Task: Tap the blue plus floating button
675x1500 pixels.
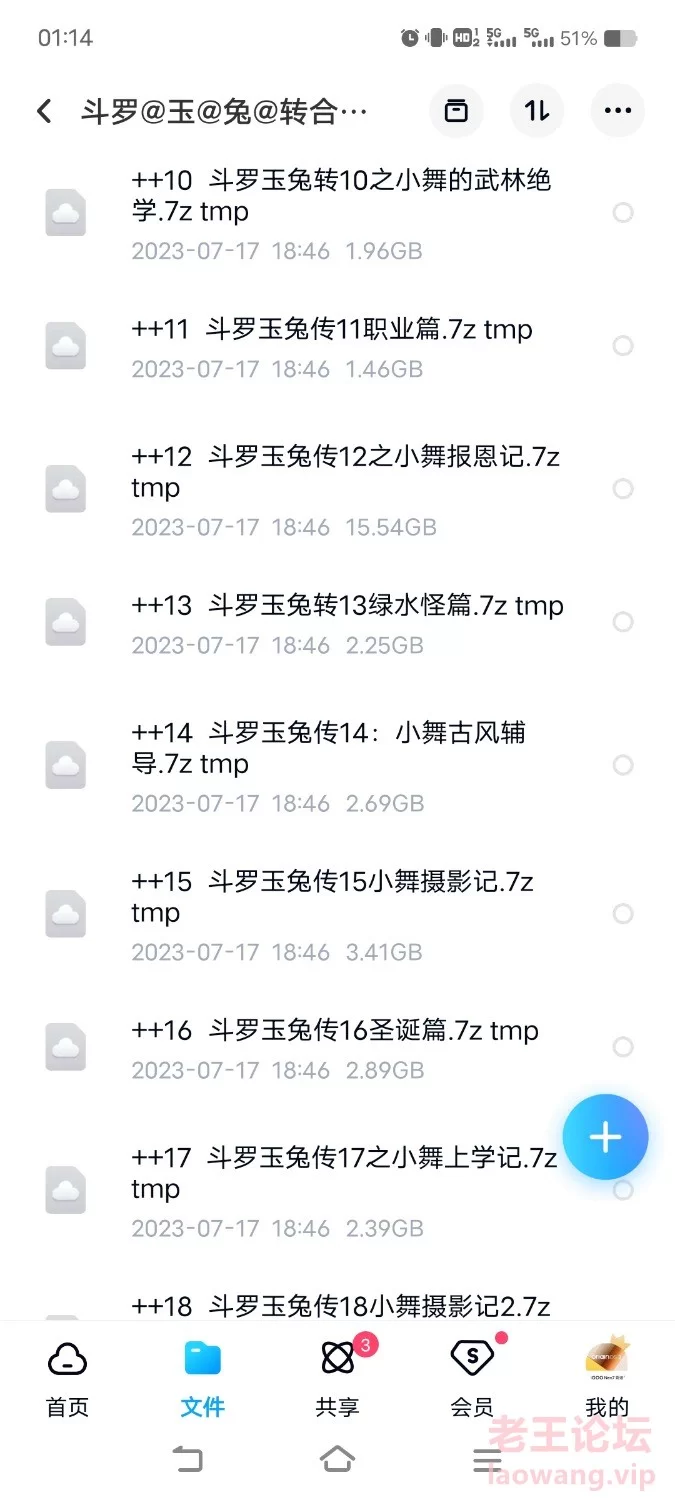Action: [605, 1137]
